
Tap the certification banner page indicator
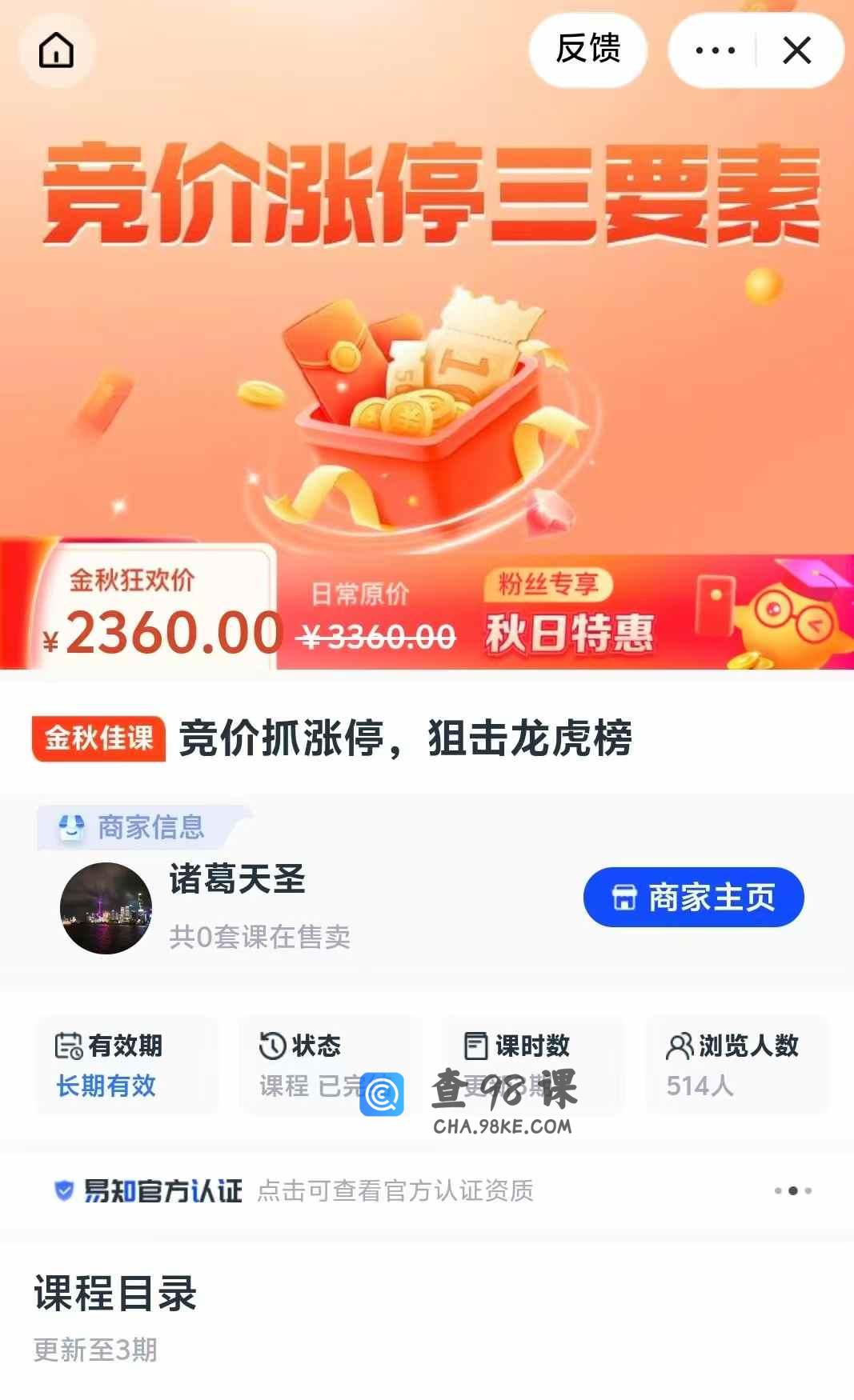coord(793,1190)
